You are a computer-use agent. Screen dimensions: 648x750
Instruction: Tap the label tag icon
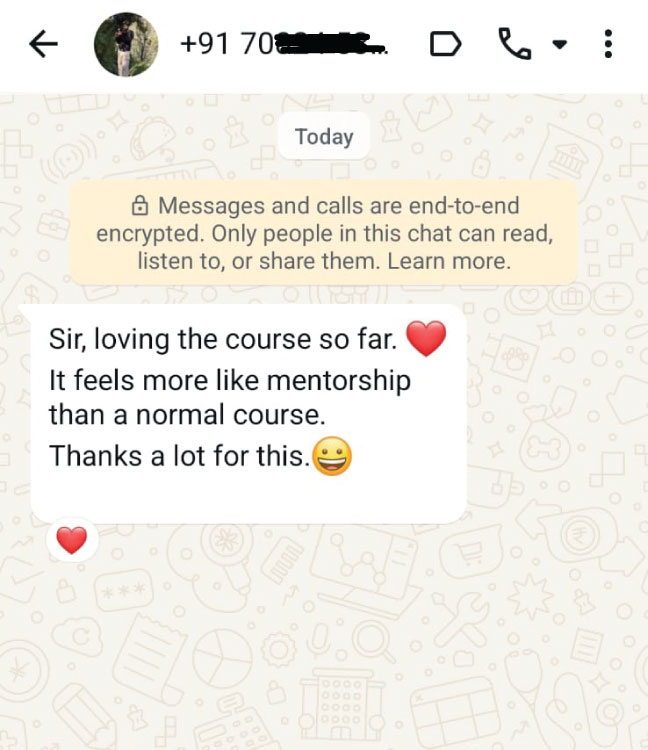[445, 44]
